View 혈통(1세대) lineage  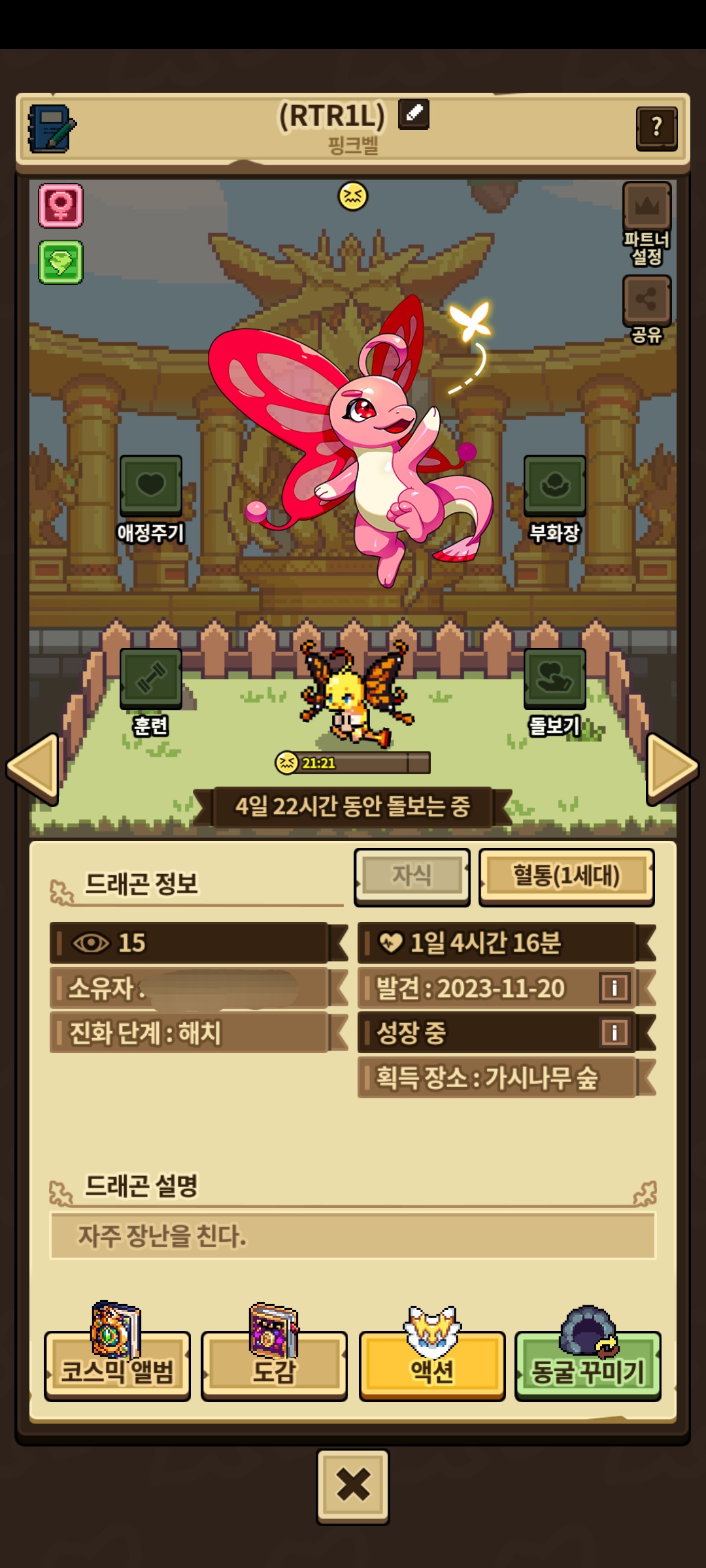point(566,875)
